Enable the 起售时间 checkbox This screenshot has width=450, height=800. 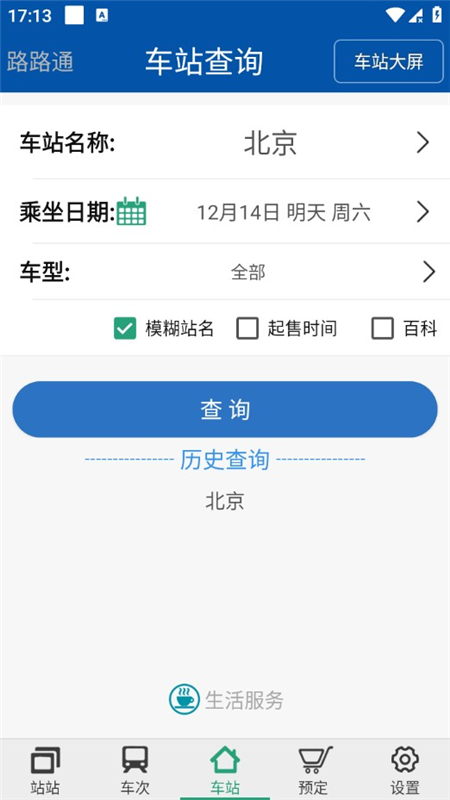[247, 329]
